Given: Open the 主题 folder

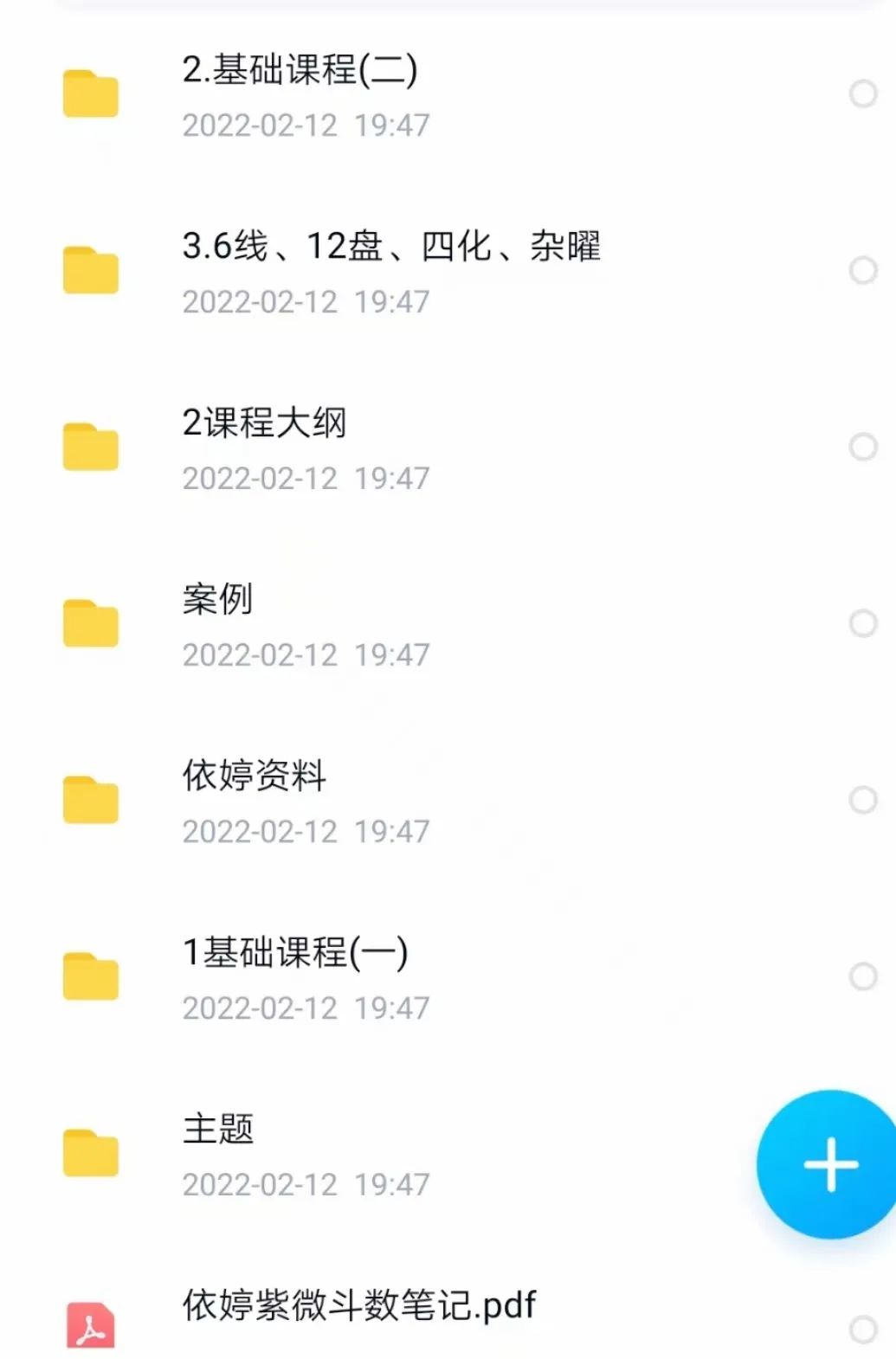Looking at the screenshot, I should 217,1153.
